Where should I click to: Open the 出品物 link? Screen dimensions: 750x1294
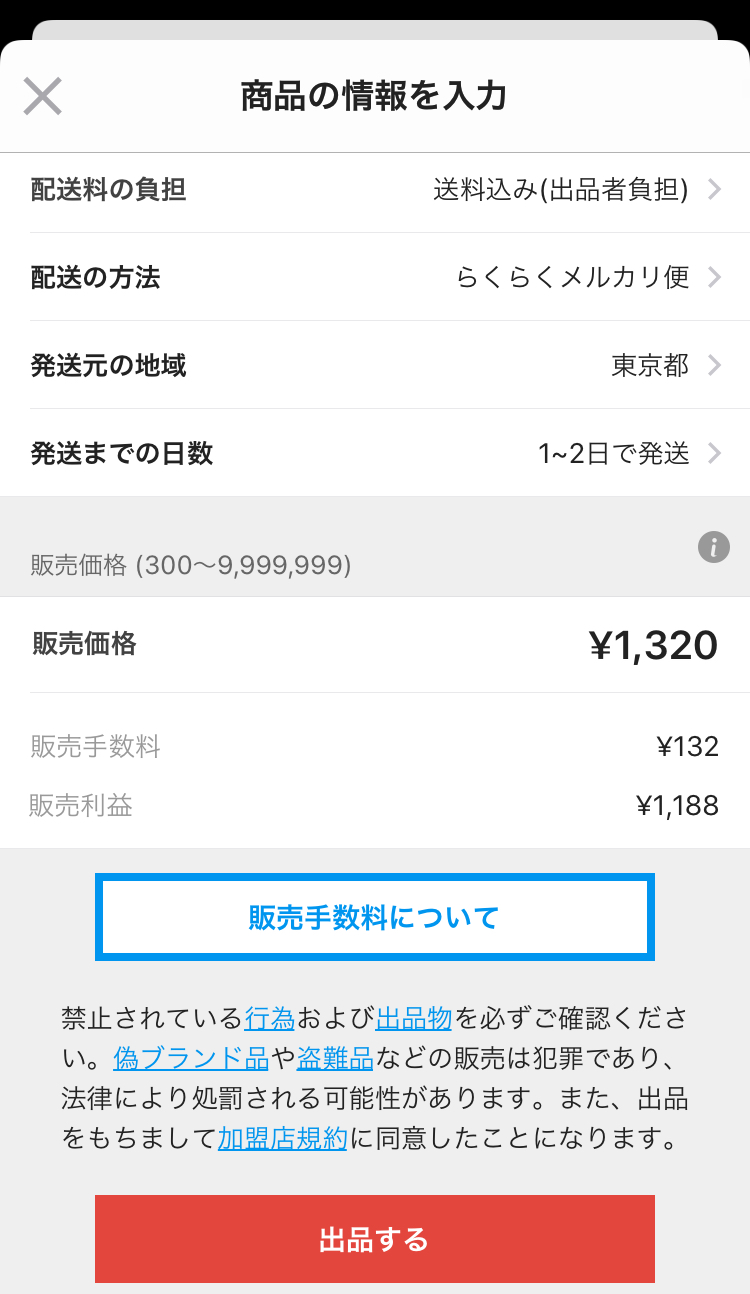point(414,1019)
